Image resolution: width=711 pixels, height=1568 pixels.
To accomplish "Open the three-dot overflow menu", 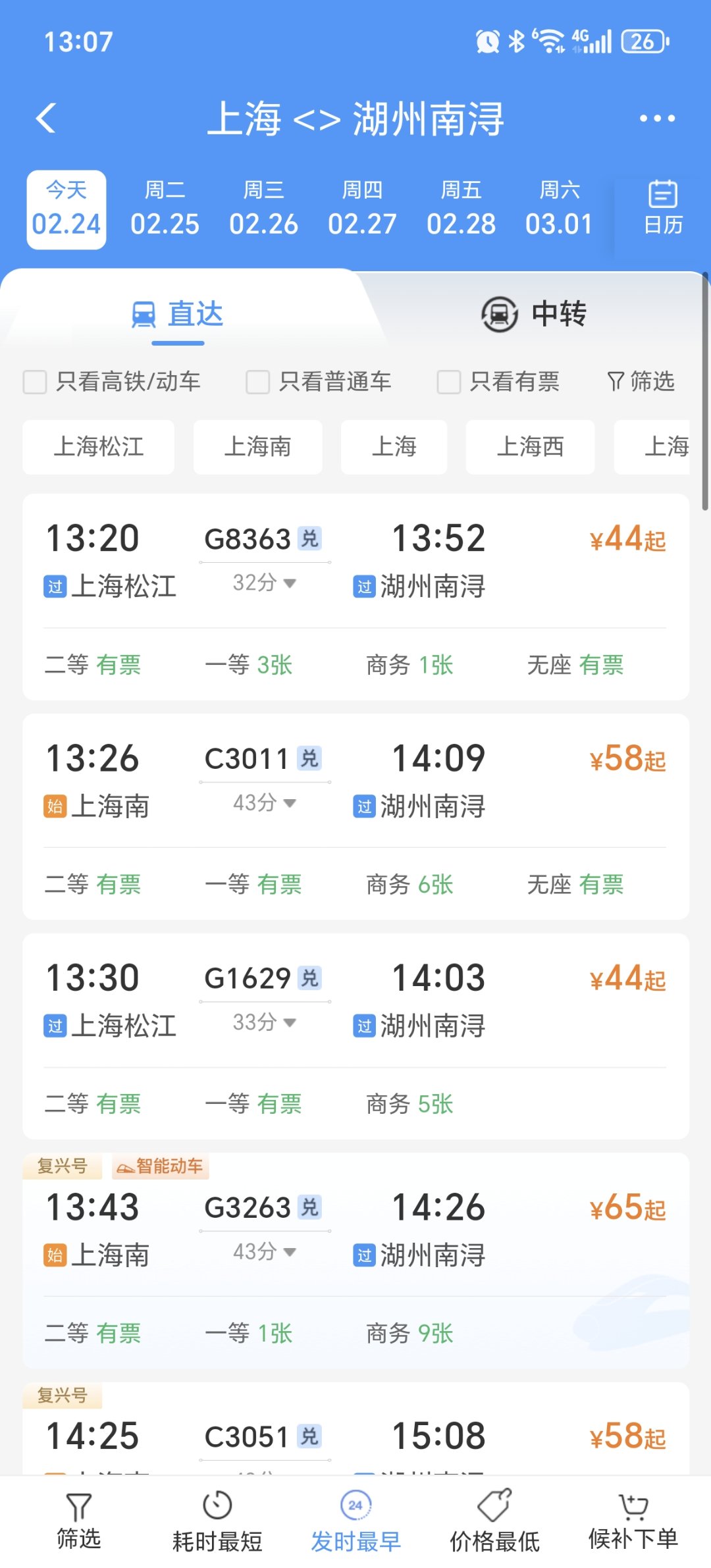I will (657, 118).
